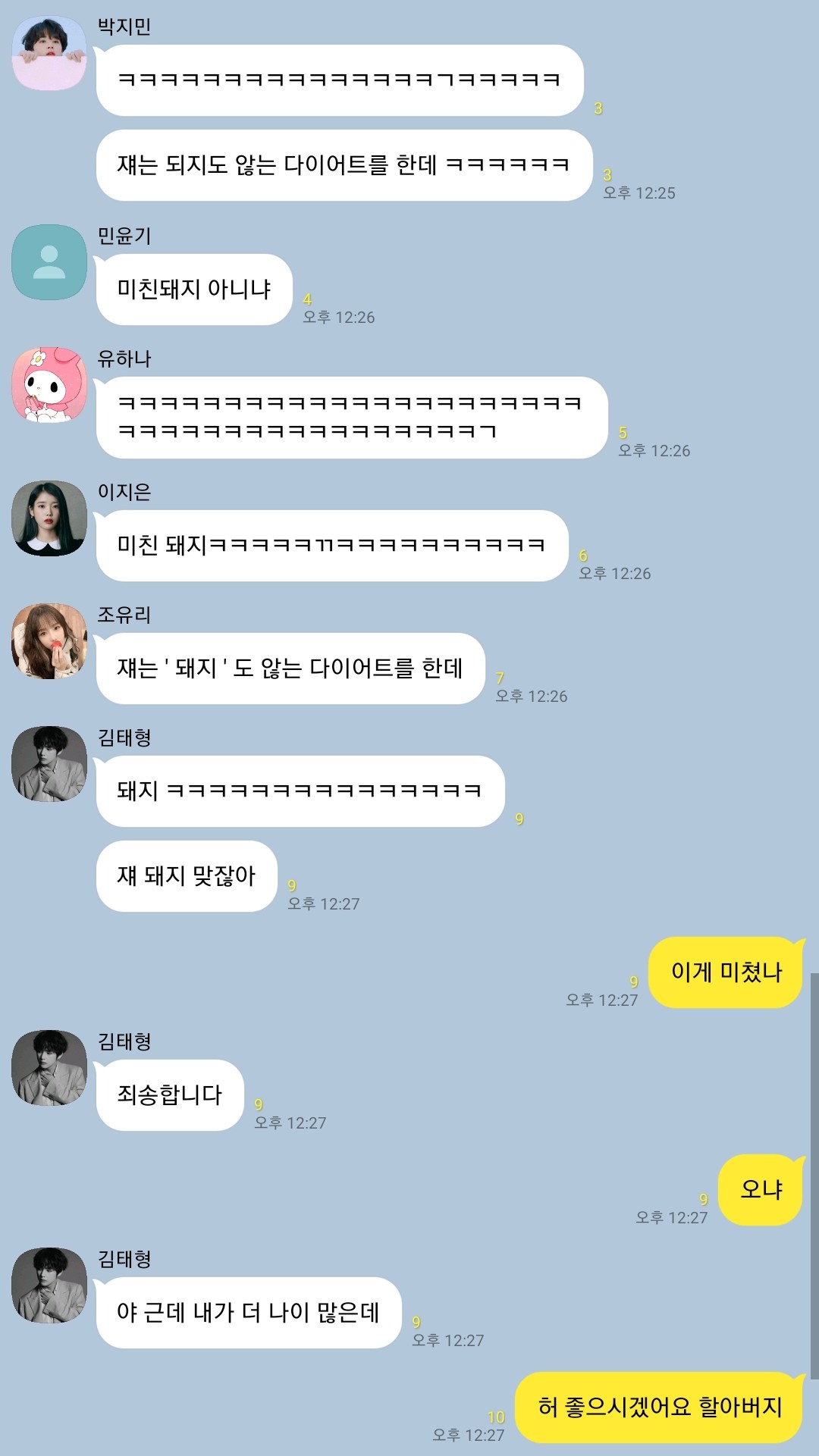View 조유리's profile picture
This screenshot has height=1456, width=819.
pos(49,641)
